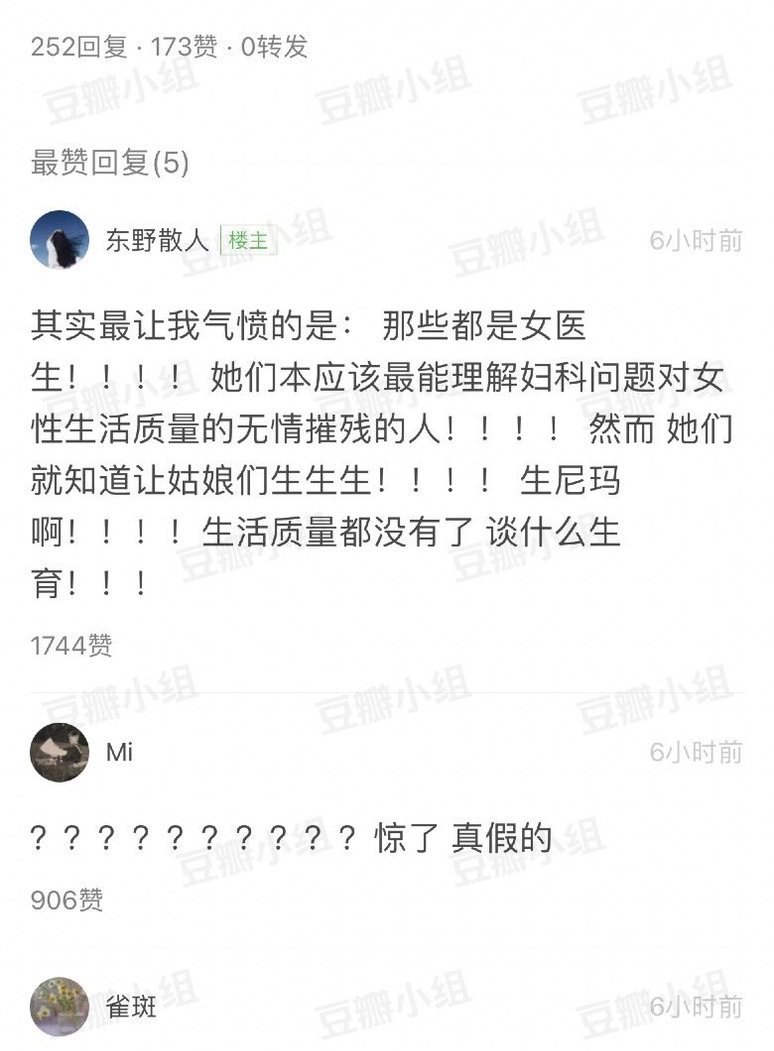This screenshot has height=1051, width=774.
Task: Open Mi's profile avatar
Action: tap(60, 752)
